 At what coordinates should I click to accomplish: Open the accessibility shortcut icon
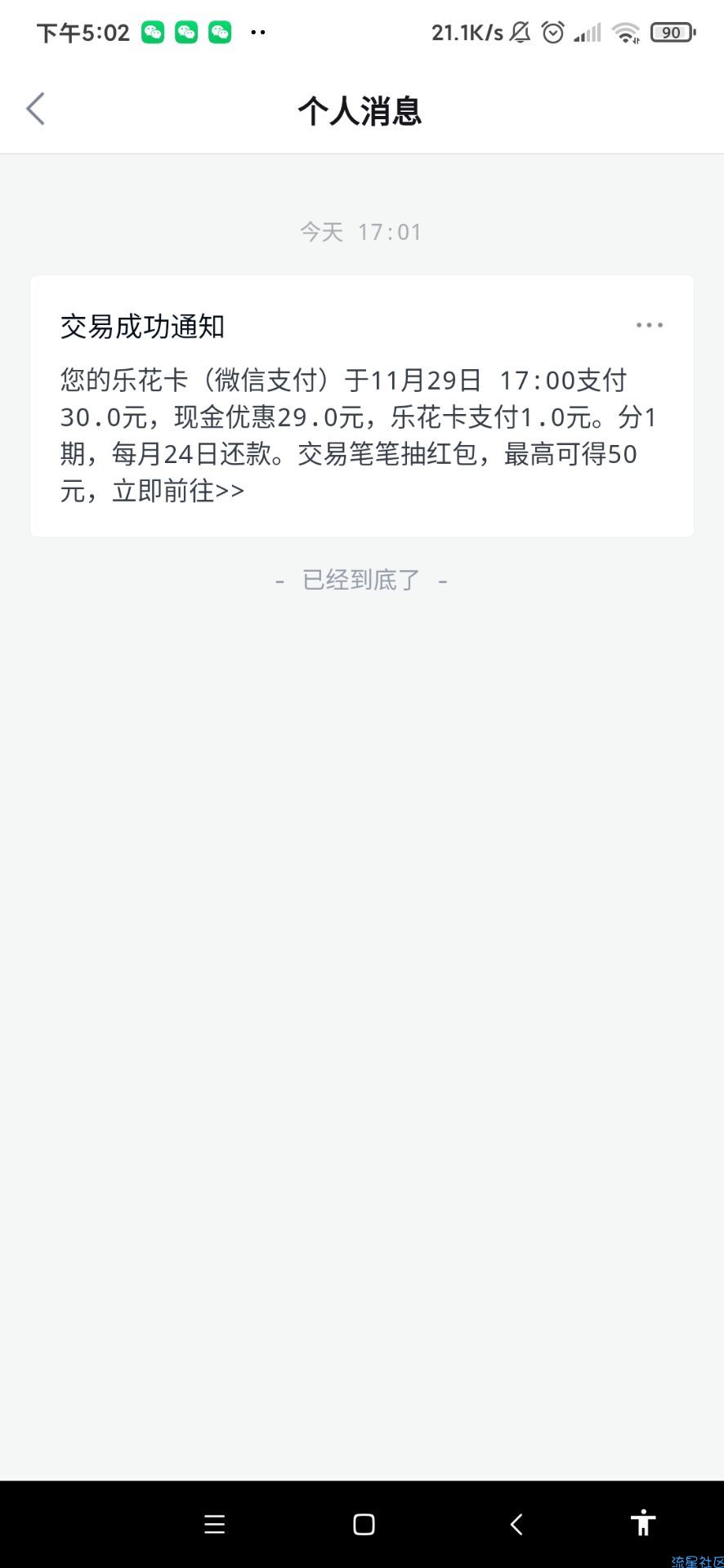click(643, 1523)
